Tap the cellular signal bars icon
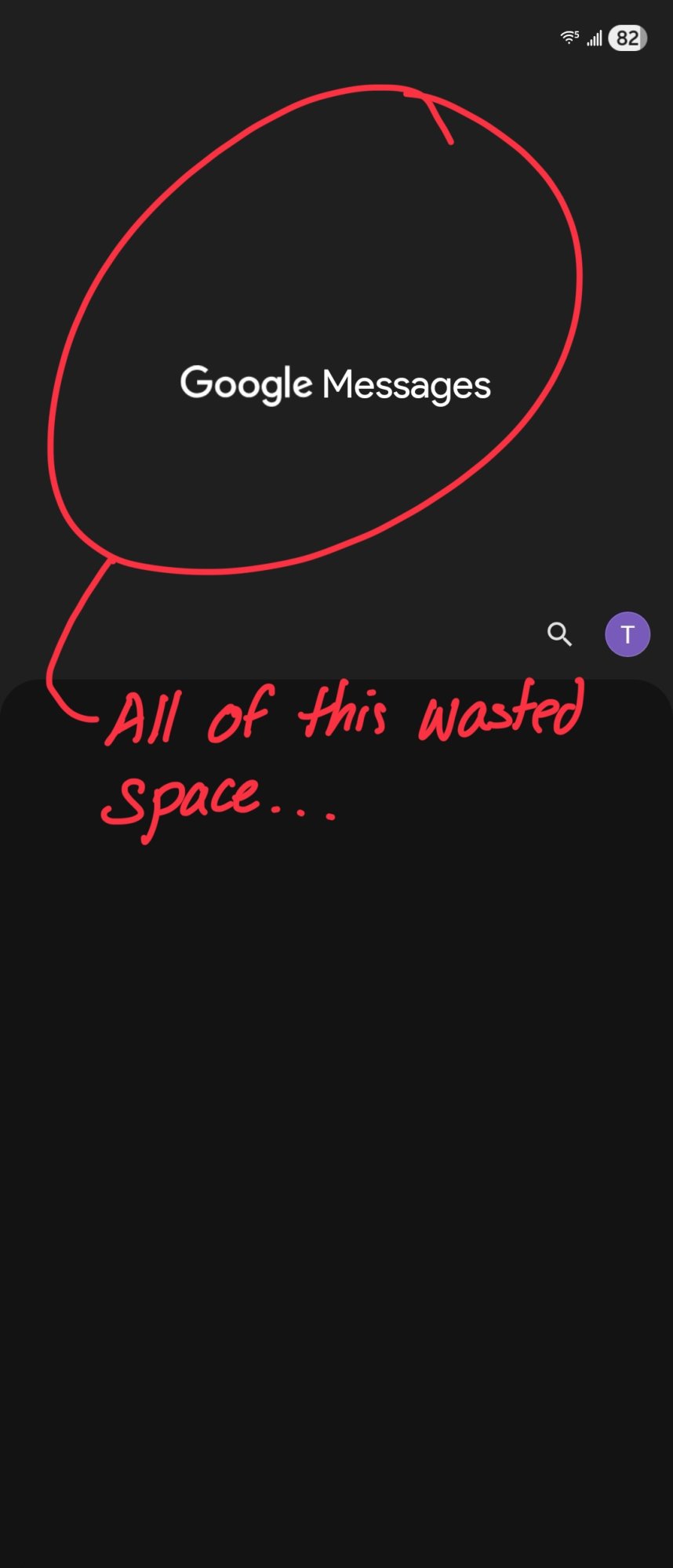This screenshot has height=1568, width=673. 593,37
